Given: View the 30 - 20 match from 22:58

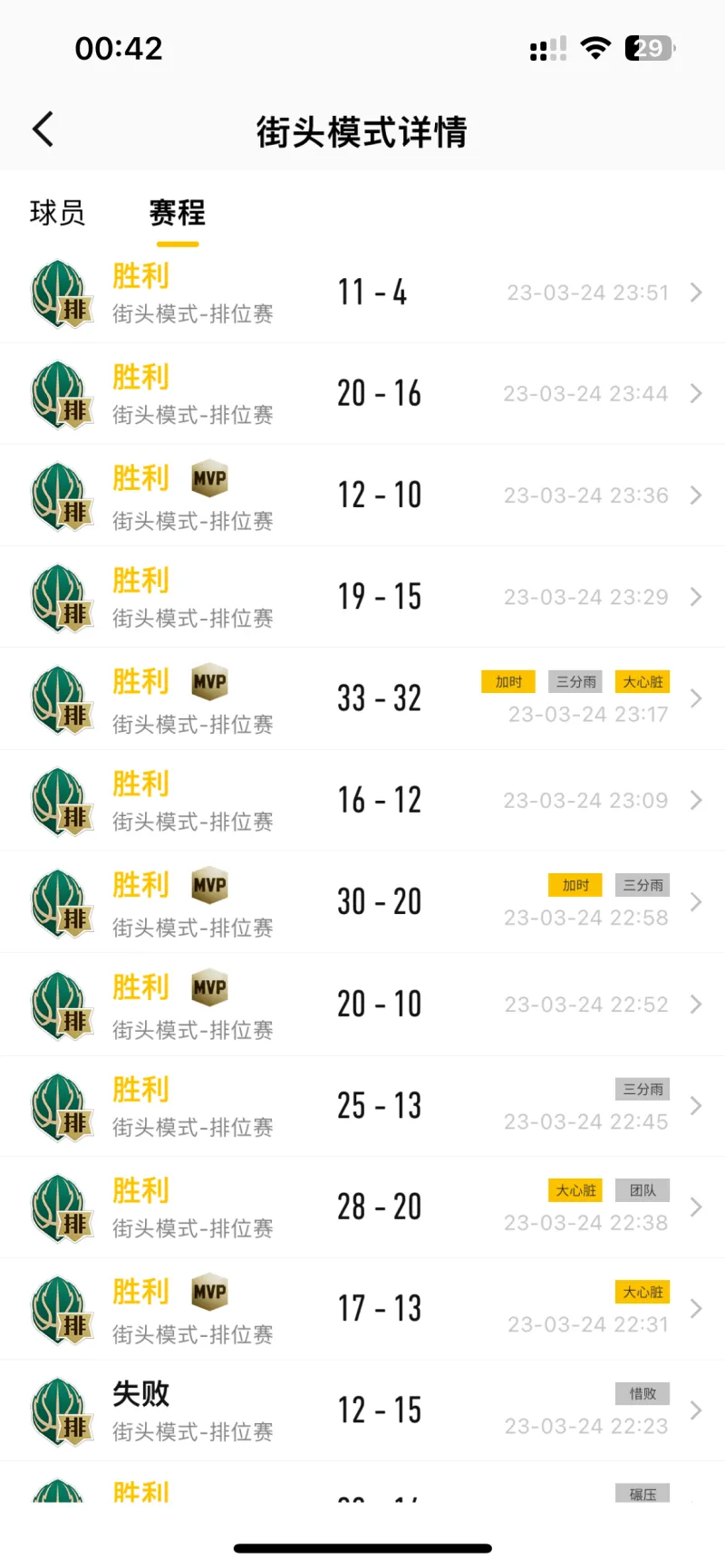Looking at the screenshot, I should pyautogui.click(x=362, y=902).
